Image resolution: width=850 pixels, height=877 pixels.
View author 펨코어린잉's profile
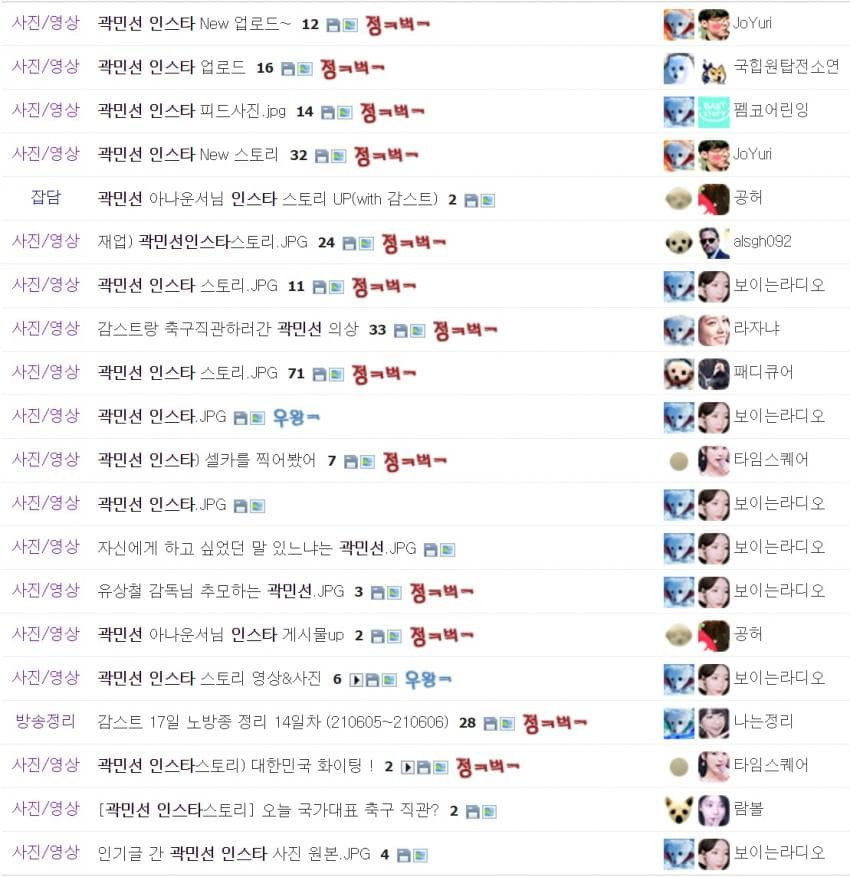(x=770, y=111)
